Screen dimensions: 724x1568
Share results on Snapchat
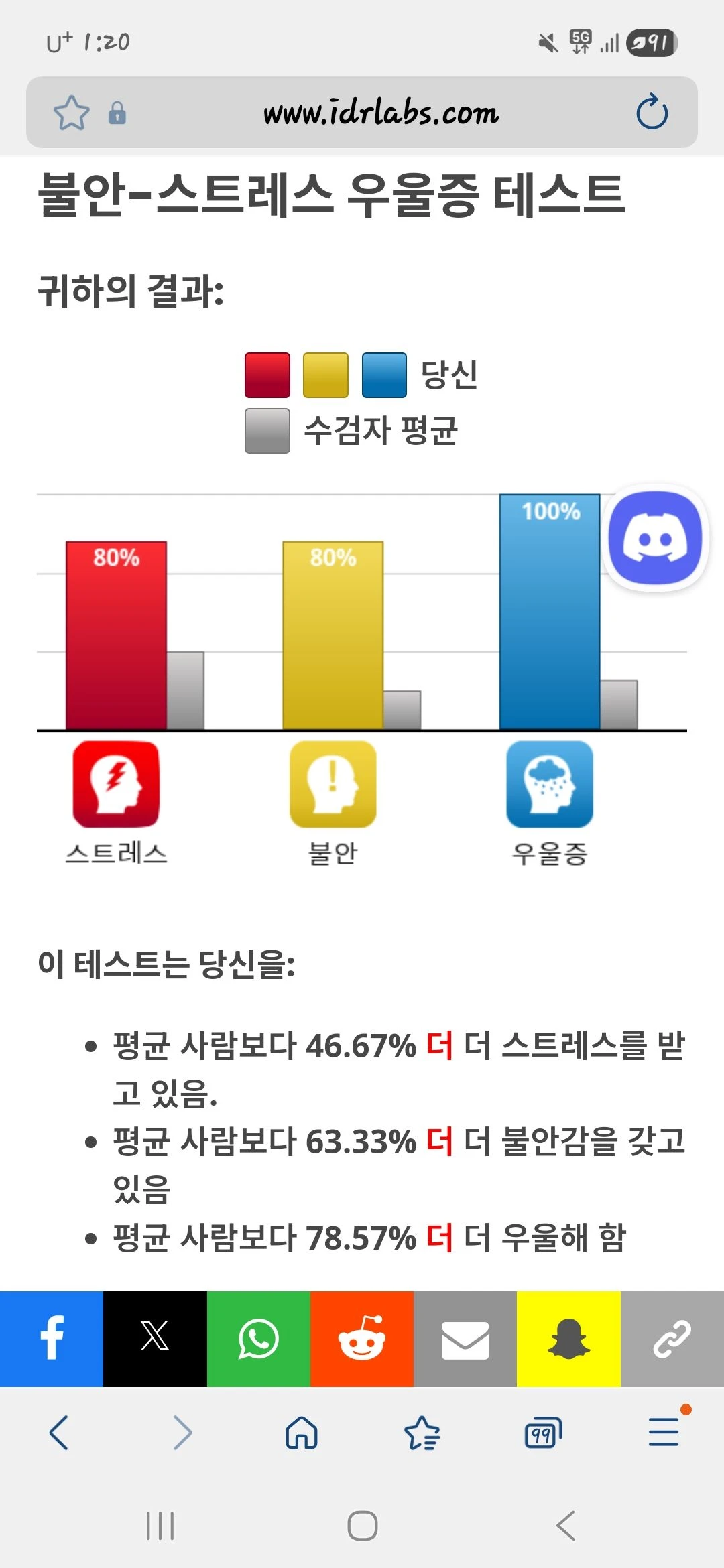(568, 1338)
